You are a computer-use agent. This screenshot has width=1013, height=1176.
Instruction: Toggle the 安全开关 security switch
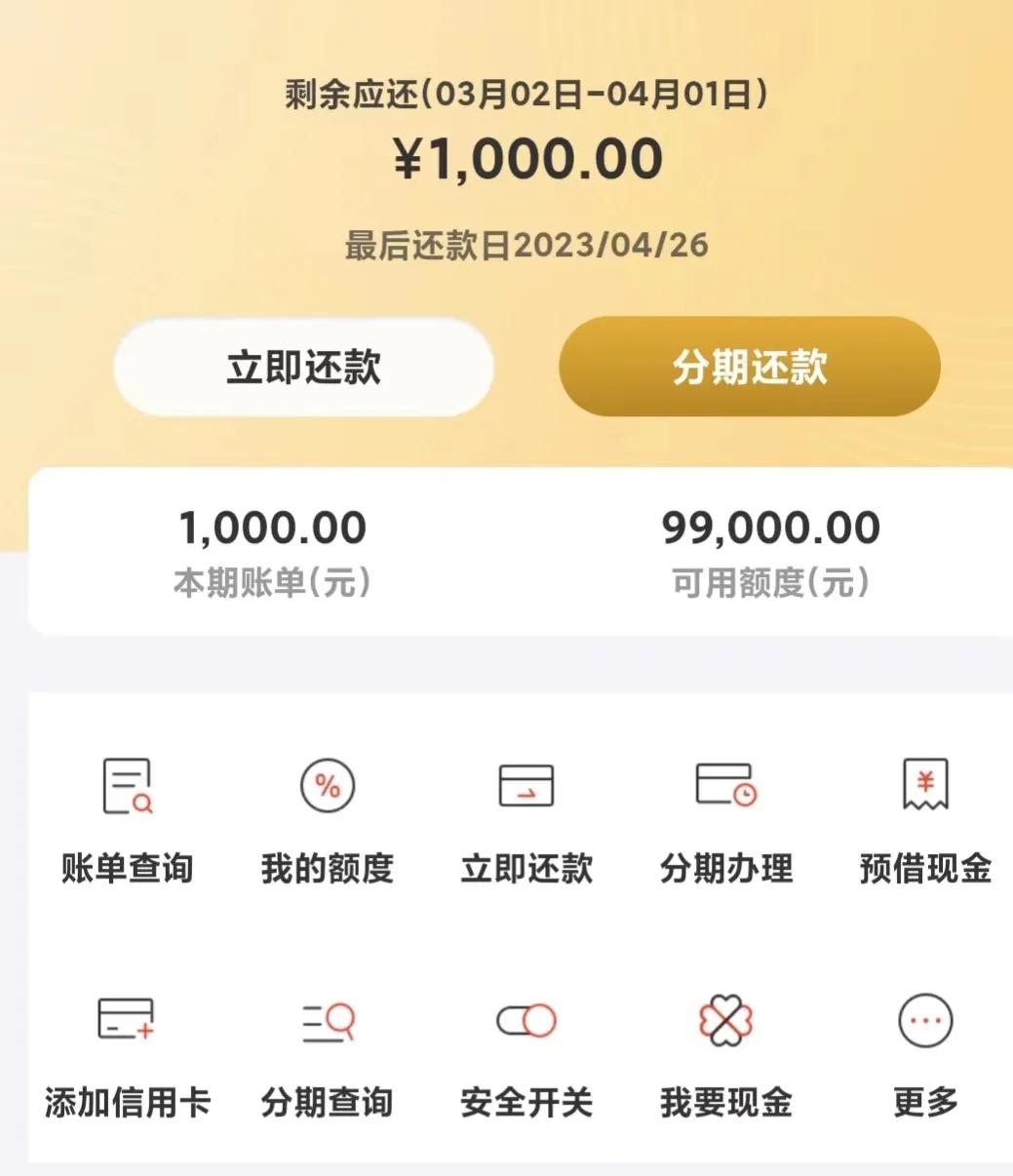tap(527, 1021)
